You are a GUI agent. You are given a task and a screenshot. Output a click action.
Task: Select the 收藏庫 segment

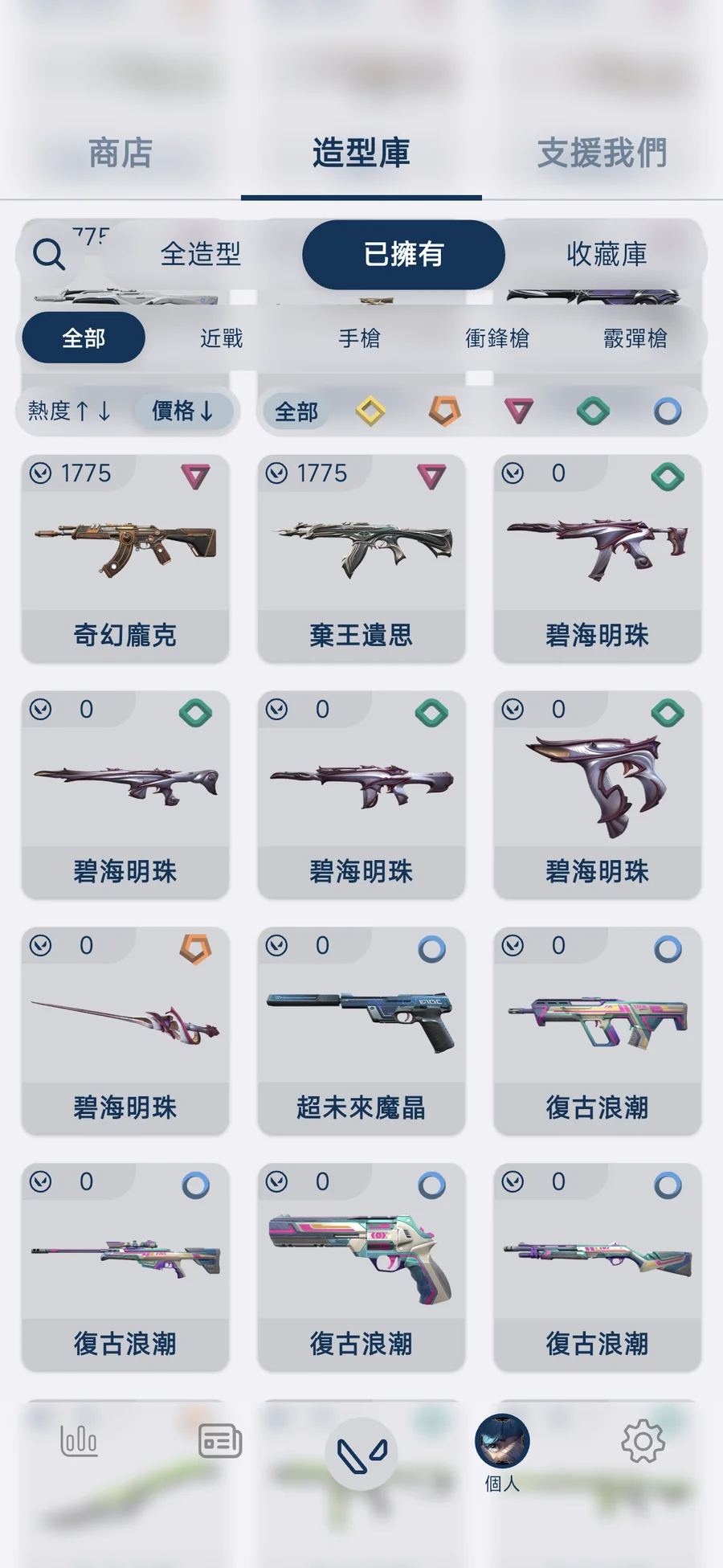[607, 255]
